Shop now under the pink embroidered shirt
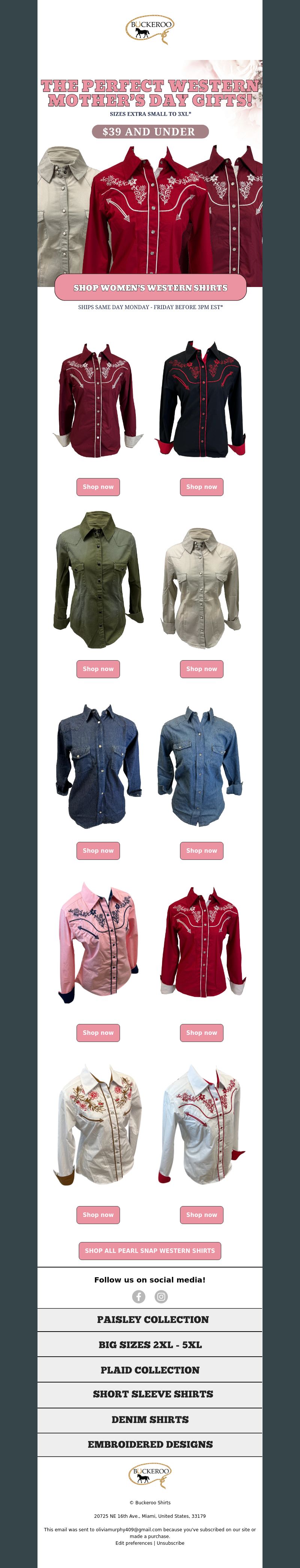The image size is (300, 1568). (98, 1033)
